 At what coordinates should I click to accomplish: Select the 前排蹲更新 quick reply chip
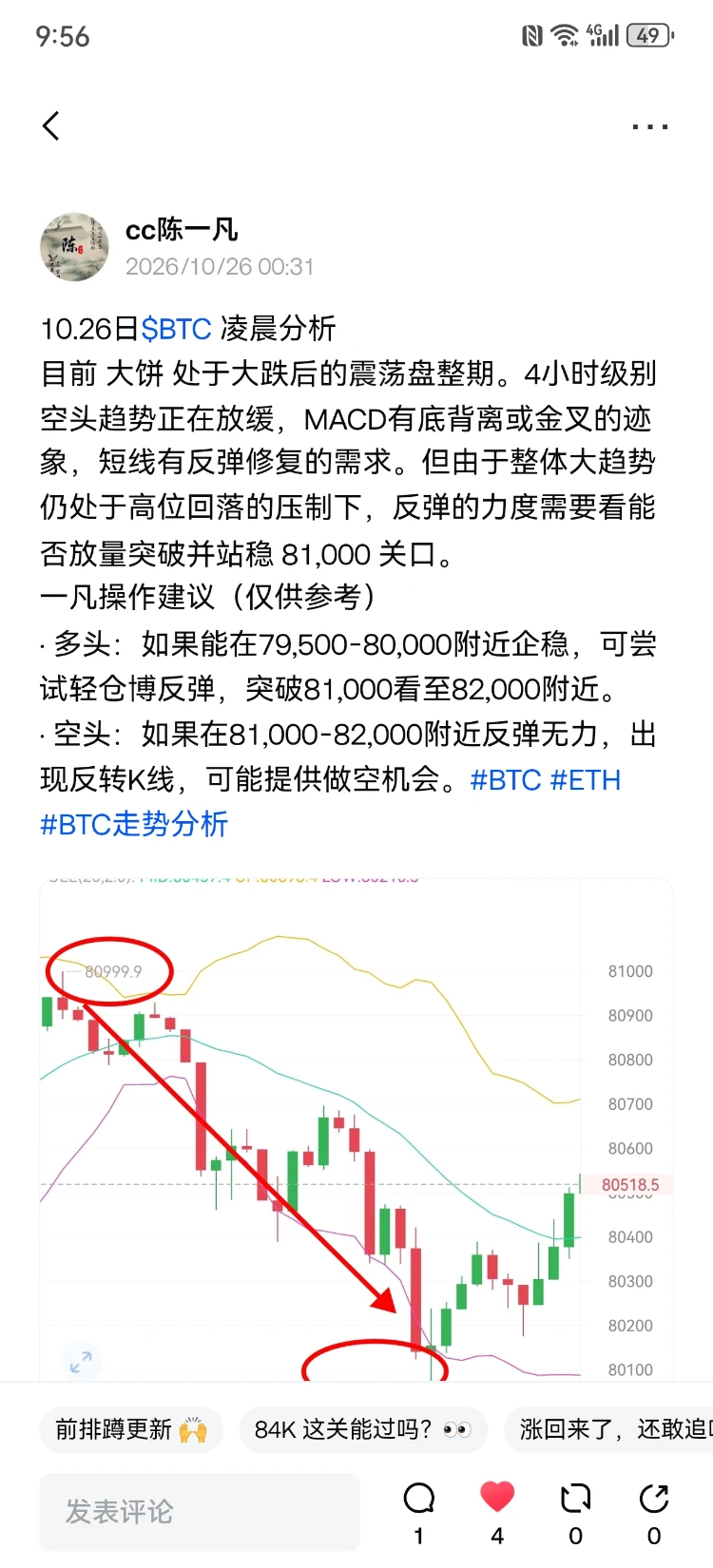(131, 1429)
